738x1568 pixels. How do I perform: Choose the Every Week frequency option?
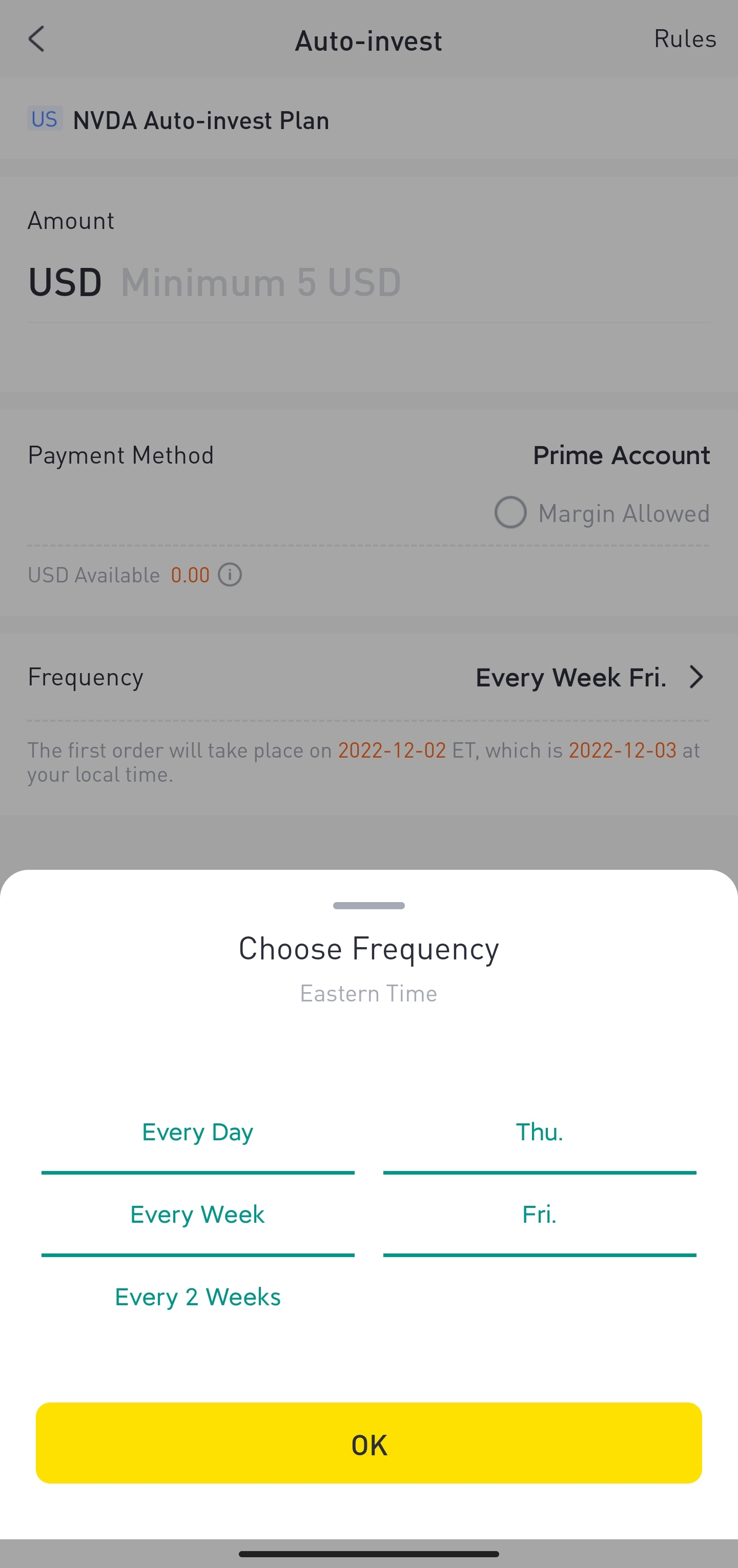coord(197,1215)
